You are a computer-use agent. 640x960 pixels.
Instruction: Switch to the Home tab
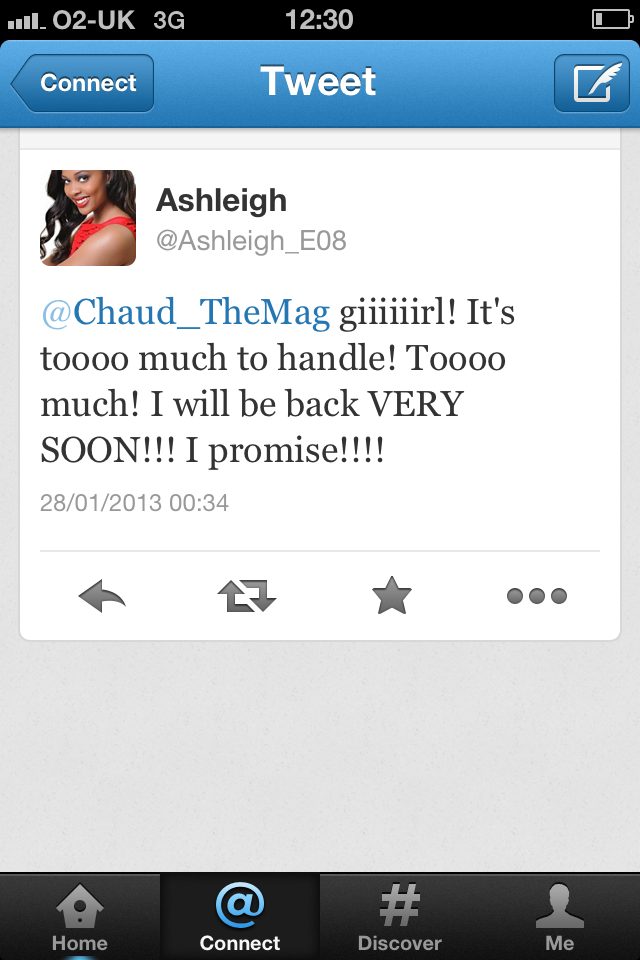click(80, 917)
